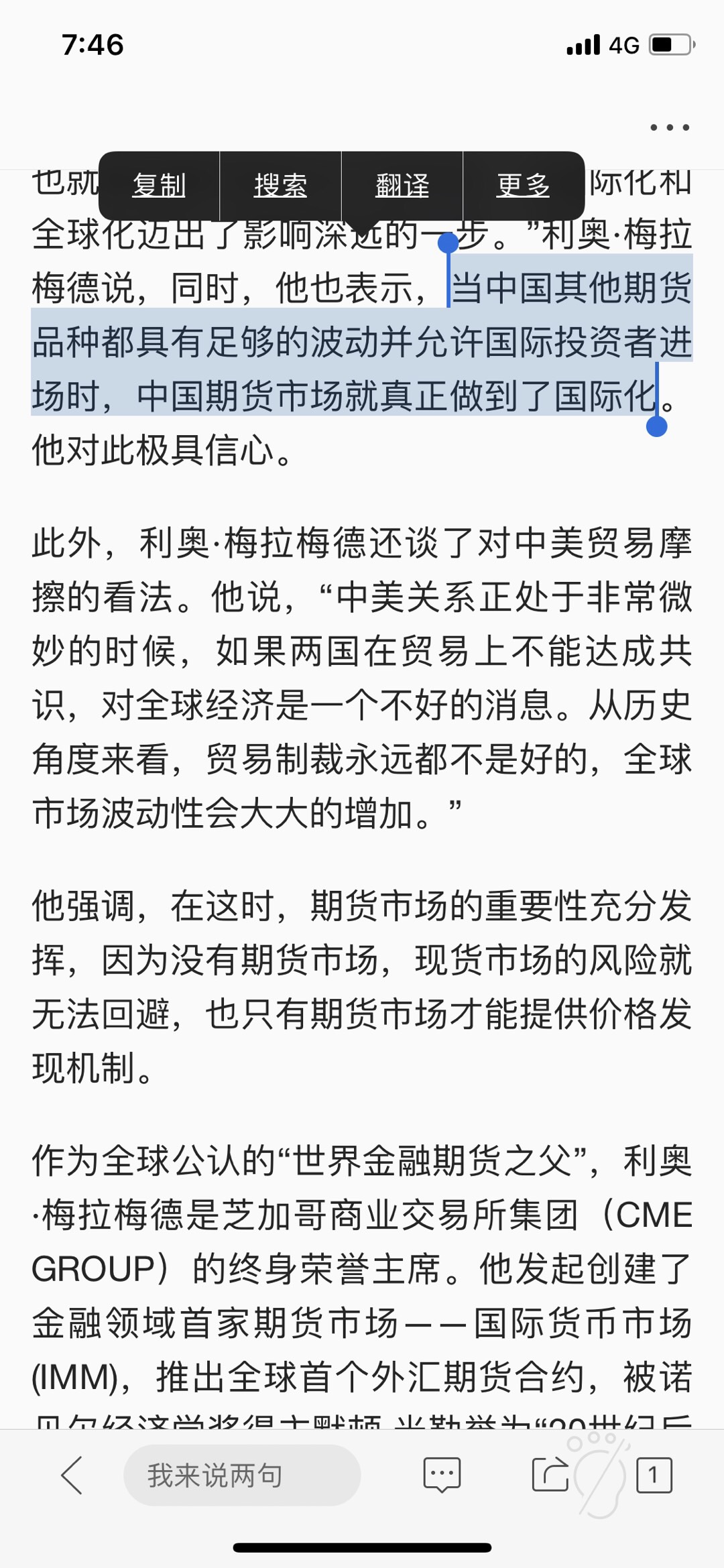The width and height of the screenshot is (724, 1568).
Task: Go back using the bottom arrow
Action: point(72,1475)
